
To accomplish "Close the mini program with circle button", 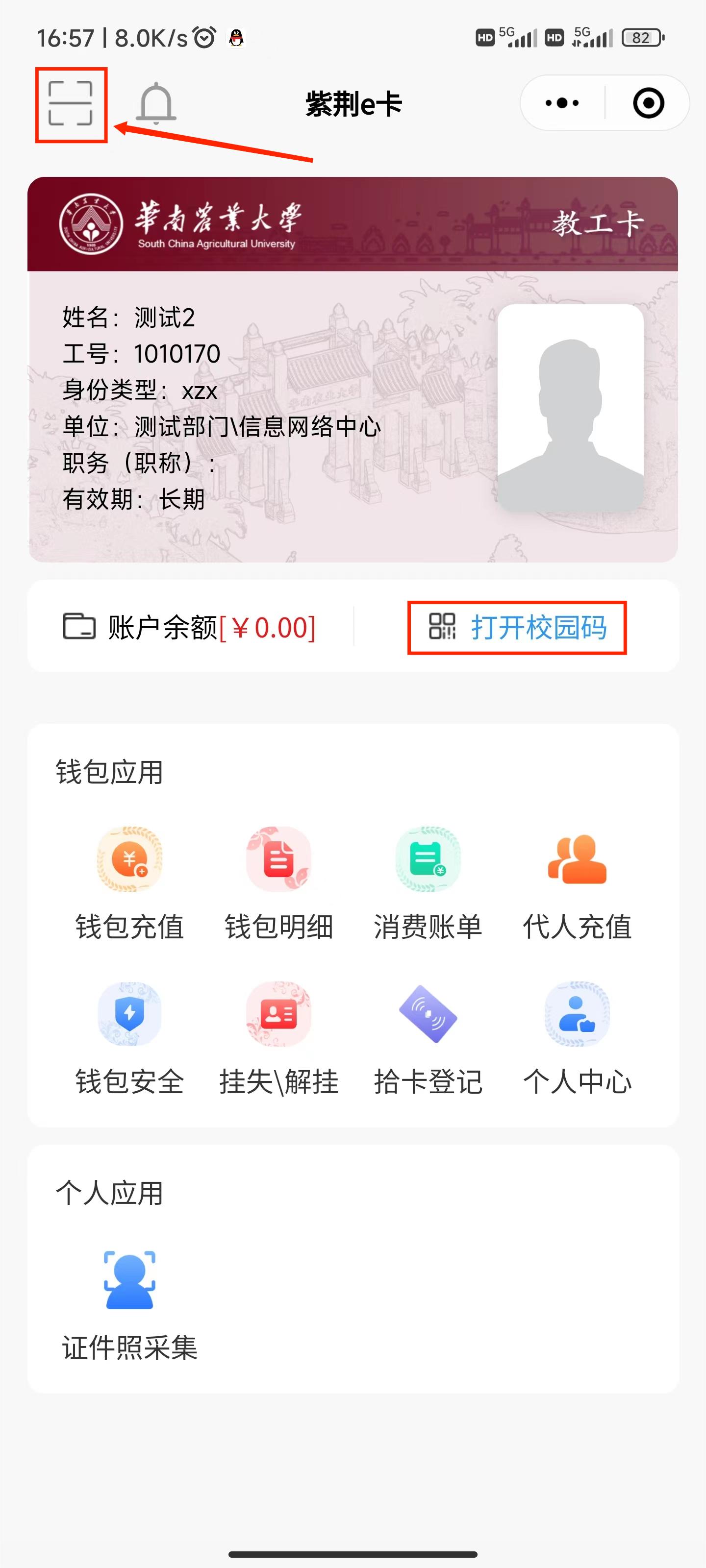I will (648, 103).
